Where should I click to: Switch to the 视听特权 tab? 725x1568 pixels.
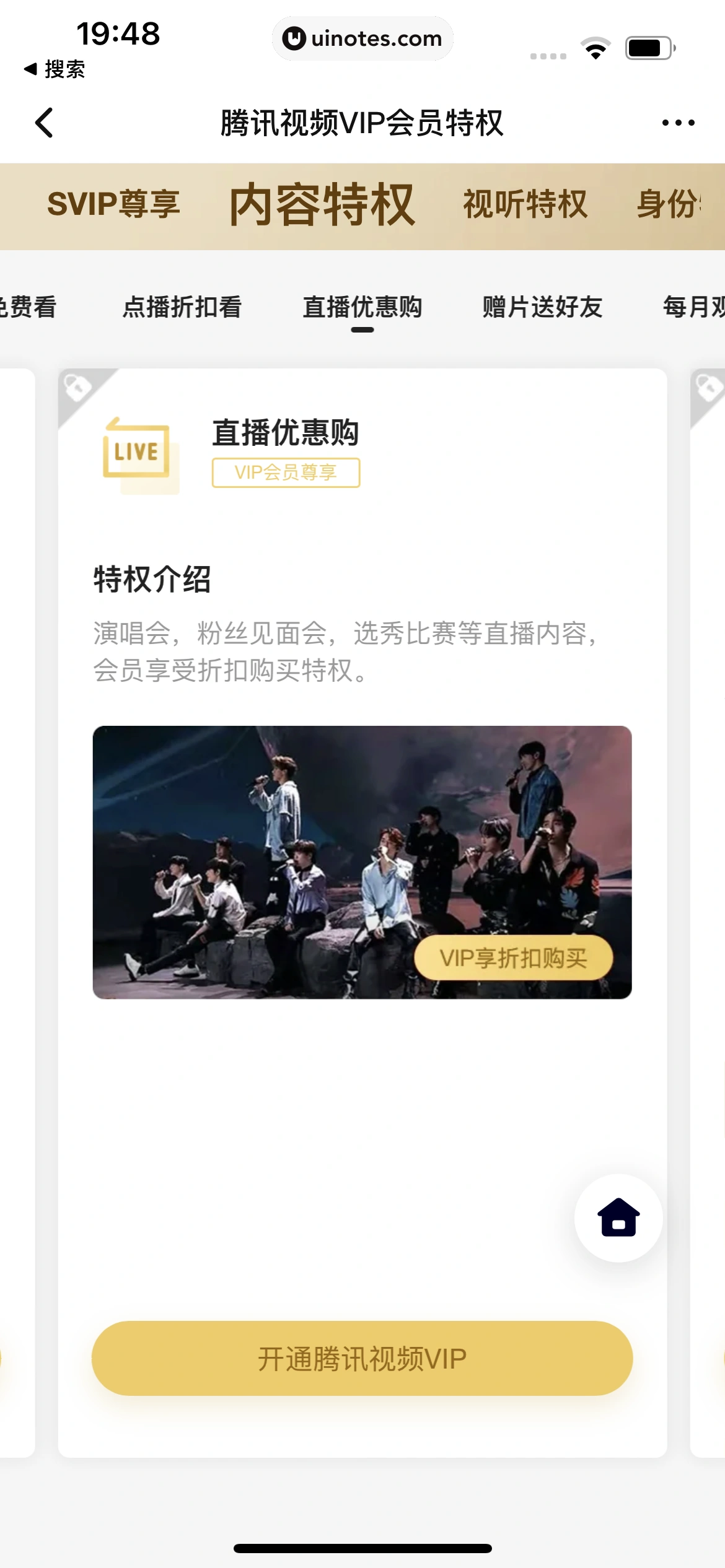pyautogui.click(x=525, y=204)
